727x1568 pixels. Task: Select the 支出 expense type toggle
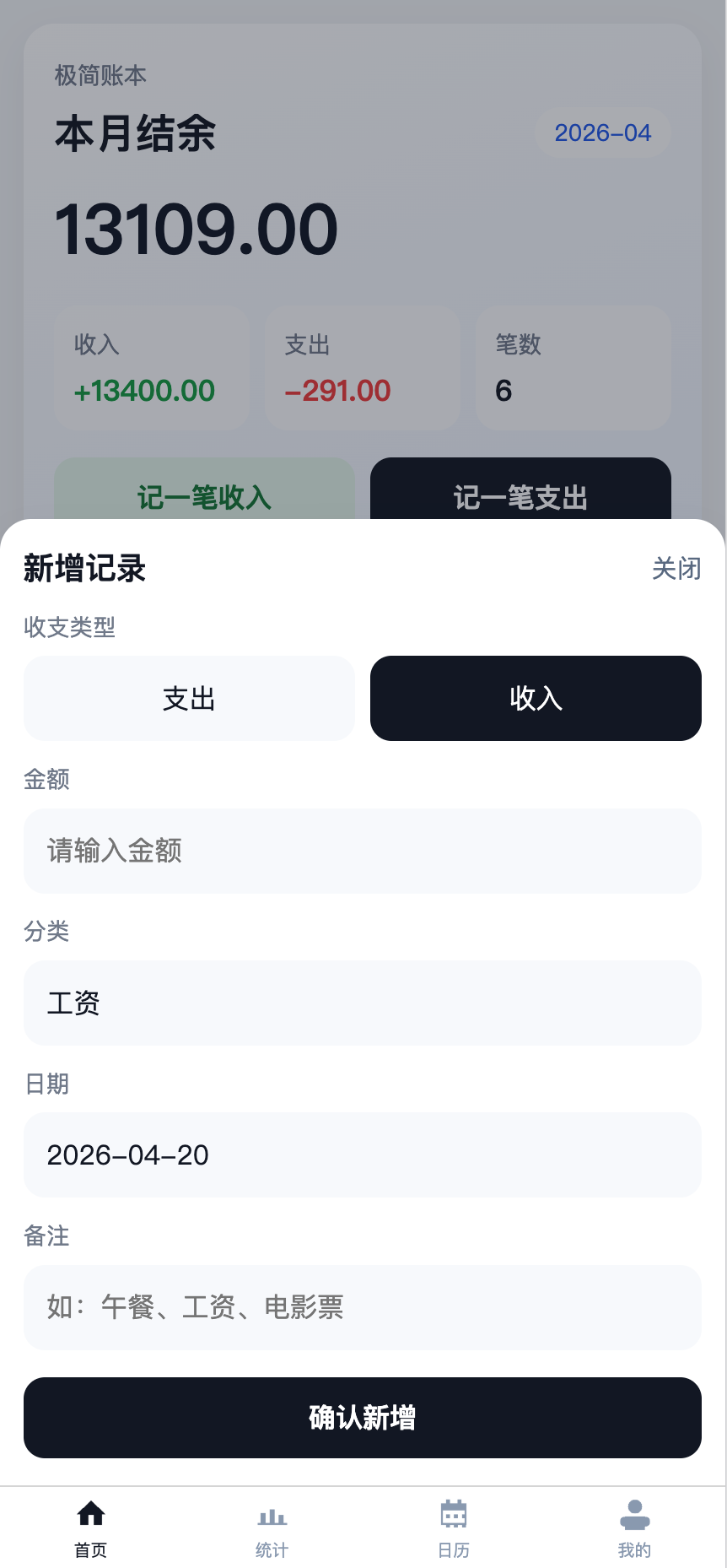pyautogui.click(x=189, y=698)
